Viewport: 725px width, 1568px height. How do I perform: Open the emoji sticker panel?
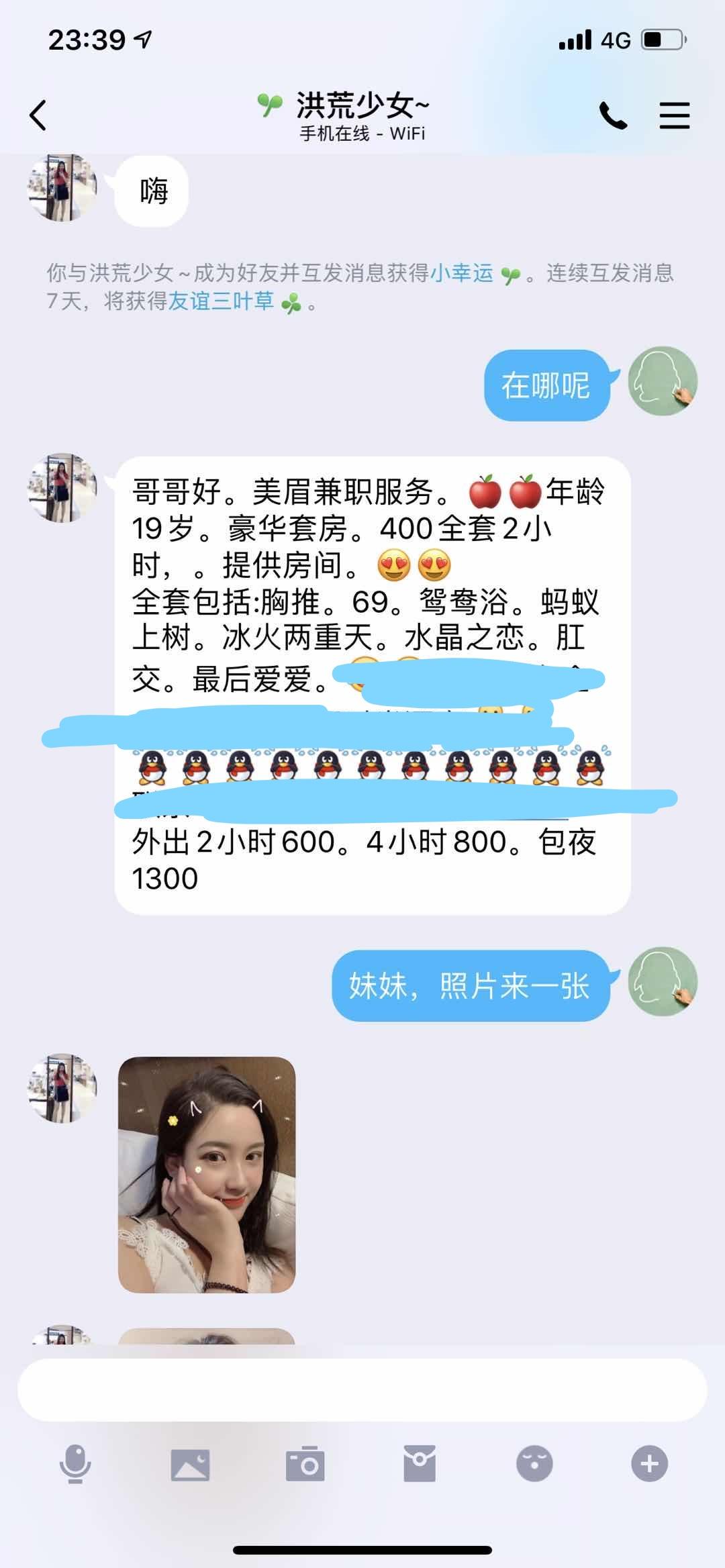coord(534,1464)
